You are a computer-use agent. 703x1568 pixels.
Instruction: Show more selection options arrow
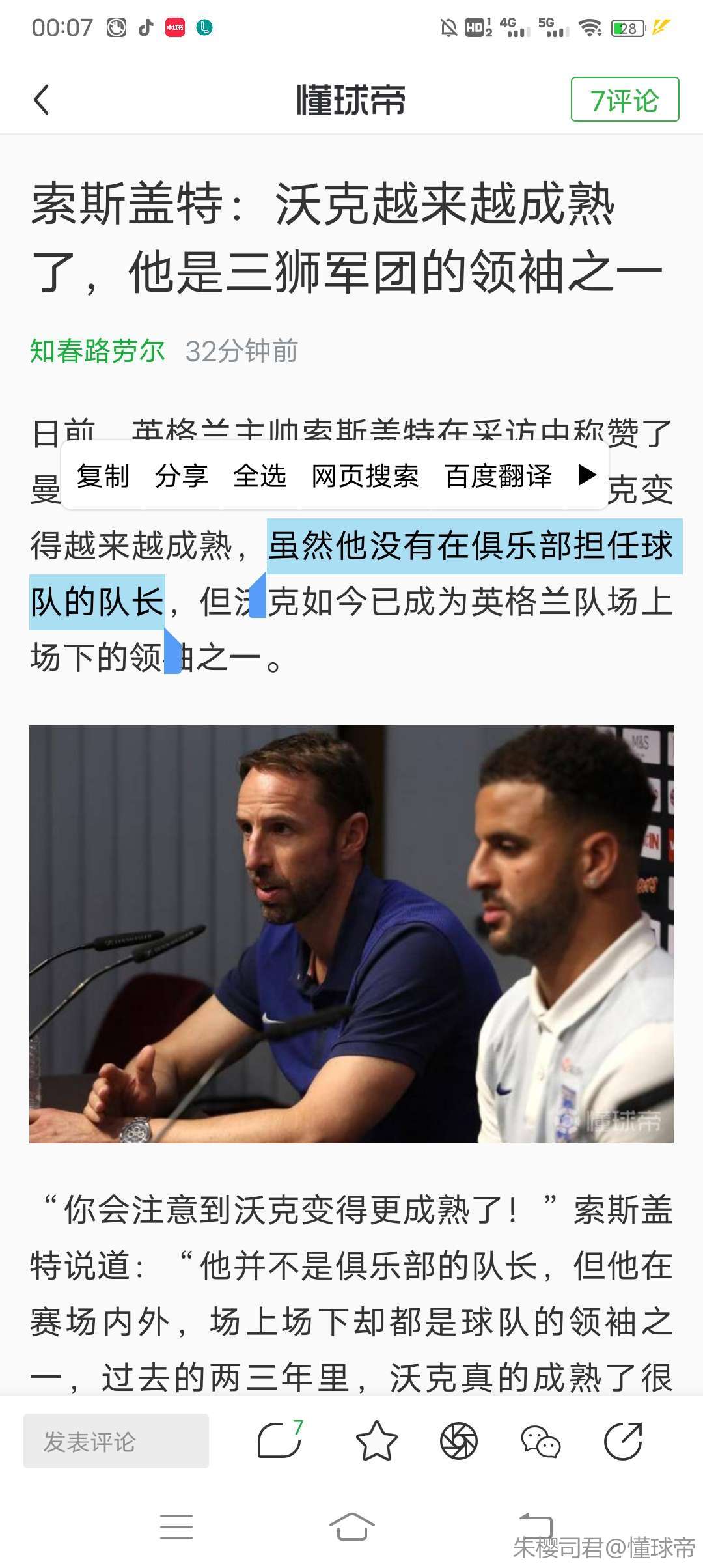(586, 475)
